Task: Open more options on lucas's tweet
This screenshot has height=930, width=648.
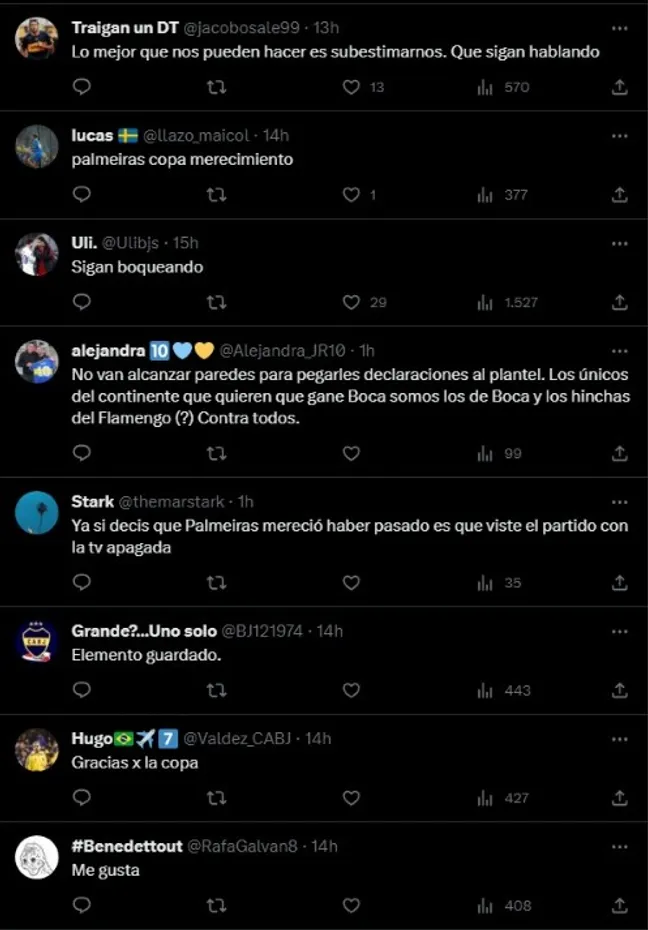Action: 620,135
